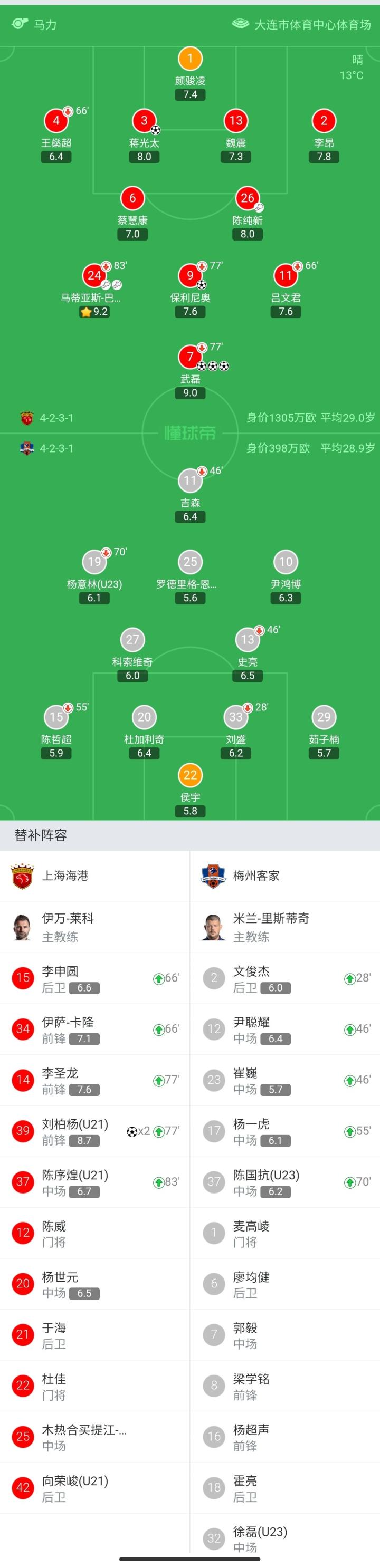
Task: View 陈纯新's player profile
Action: tap(247, 198)
